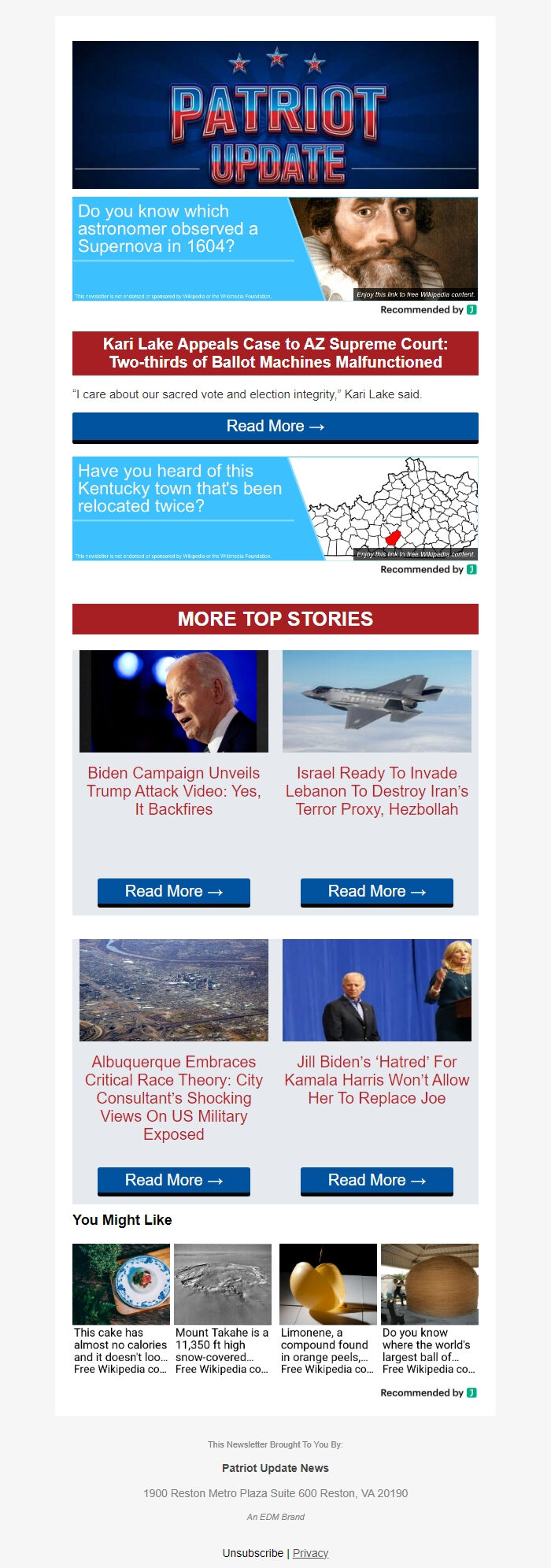Open the Privacy link
Screen dimensions: 551x1568
pos(310,1553)
